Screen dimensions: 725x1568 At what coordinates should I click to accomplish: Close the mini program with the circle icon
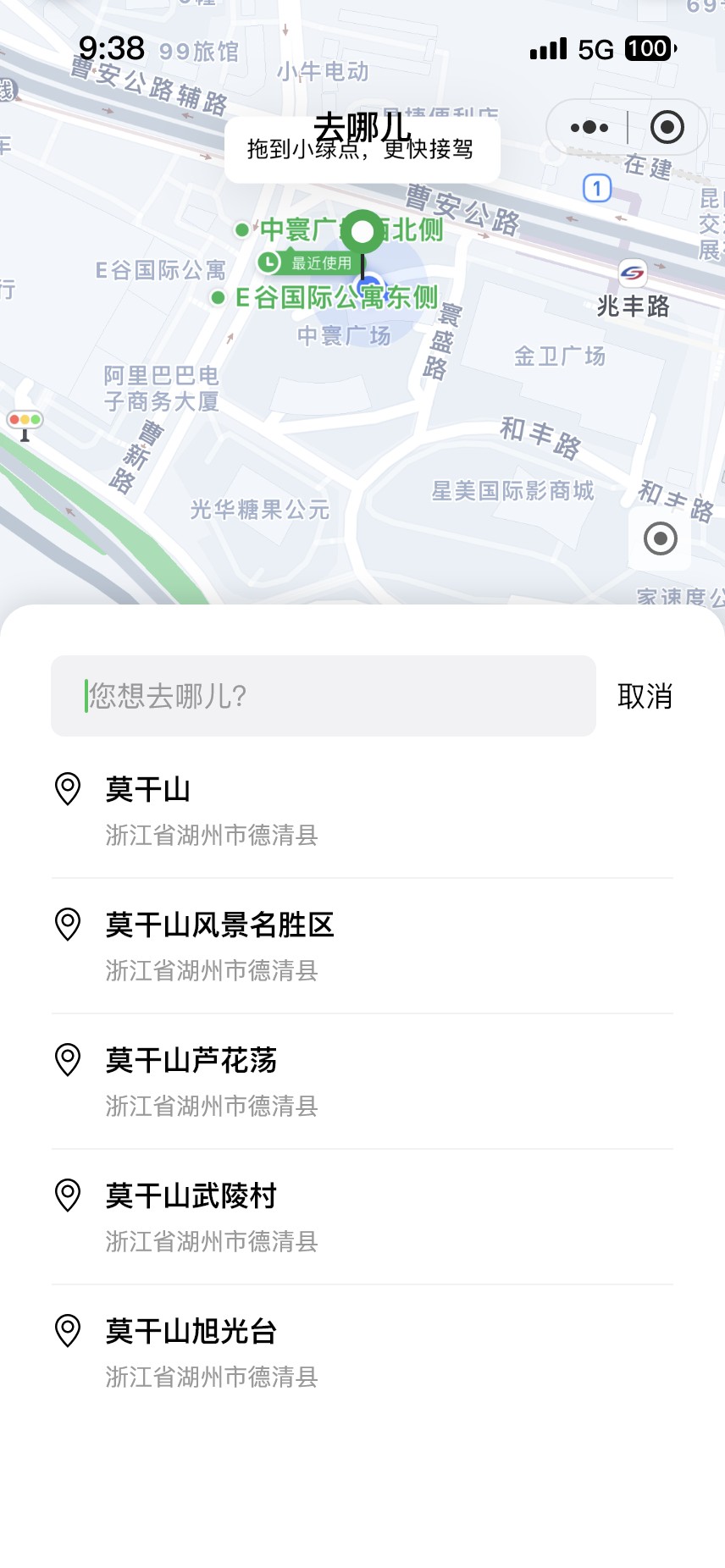point(667,128)
